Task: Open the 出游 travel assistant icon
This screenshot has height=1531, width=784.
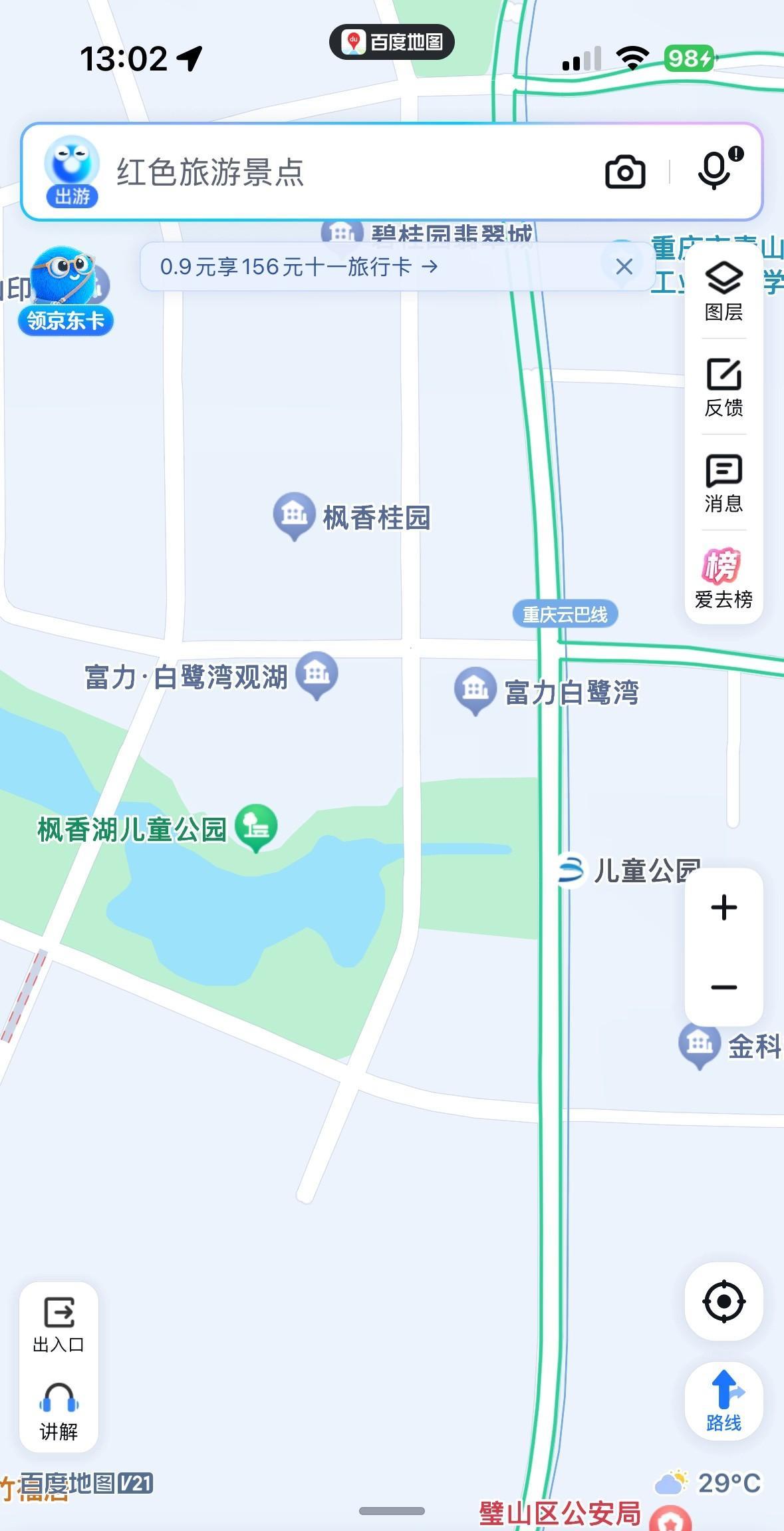Action: (x=72, y=172)
